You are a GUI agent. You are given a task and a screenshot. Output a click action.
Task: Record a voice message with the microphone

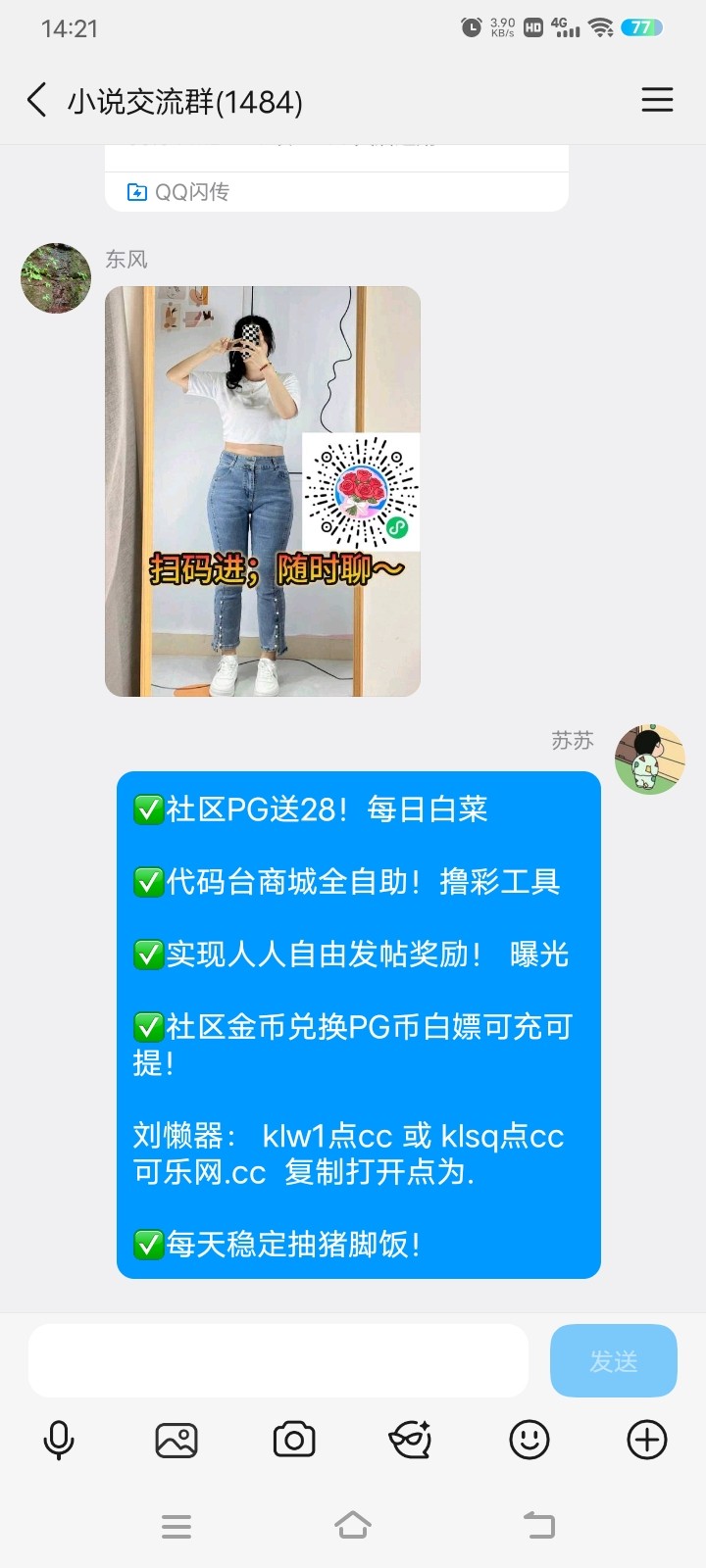(59, 1440)
